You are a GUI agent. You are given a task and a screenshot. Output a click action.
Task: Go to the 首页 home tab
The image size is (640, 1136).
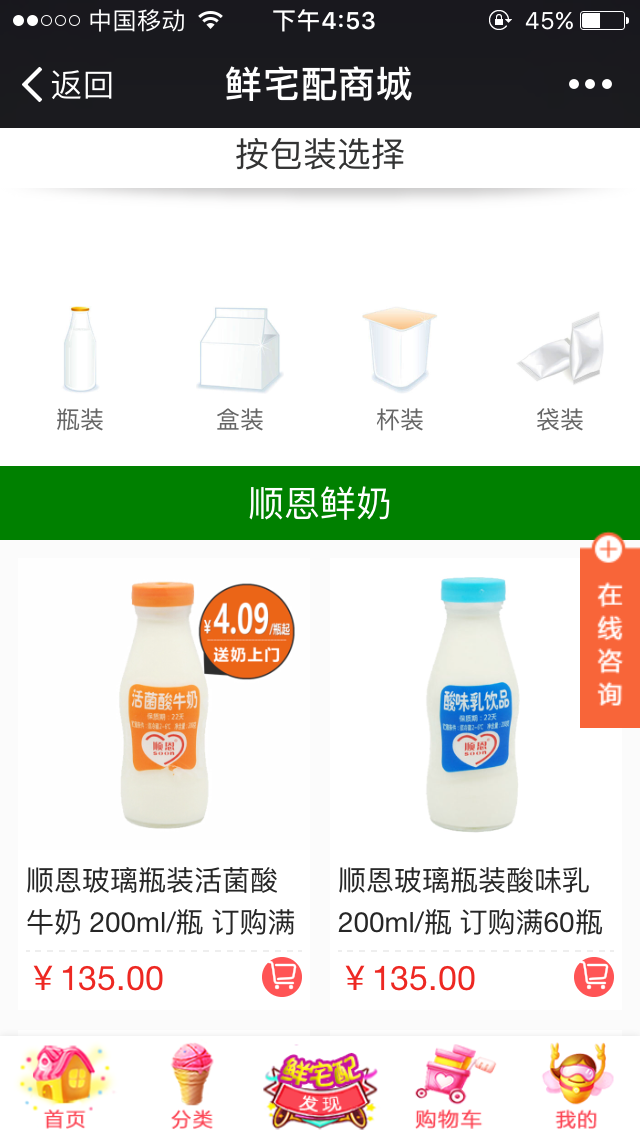[x=65, y=1087]
